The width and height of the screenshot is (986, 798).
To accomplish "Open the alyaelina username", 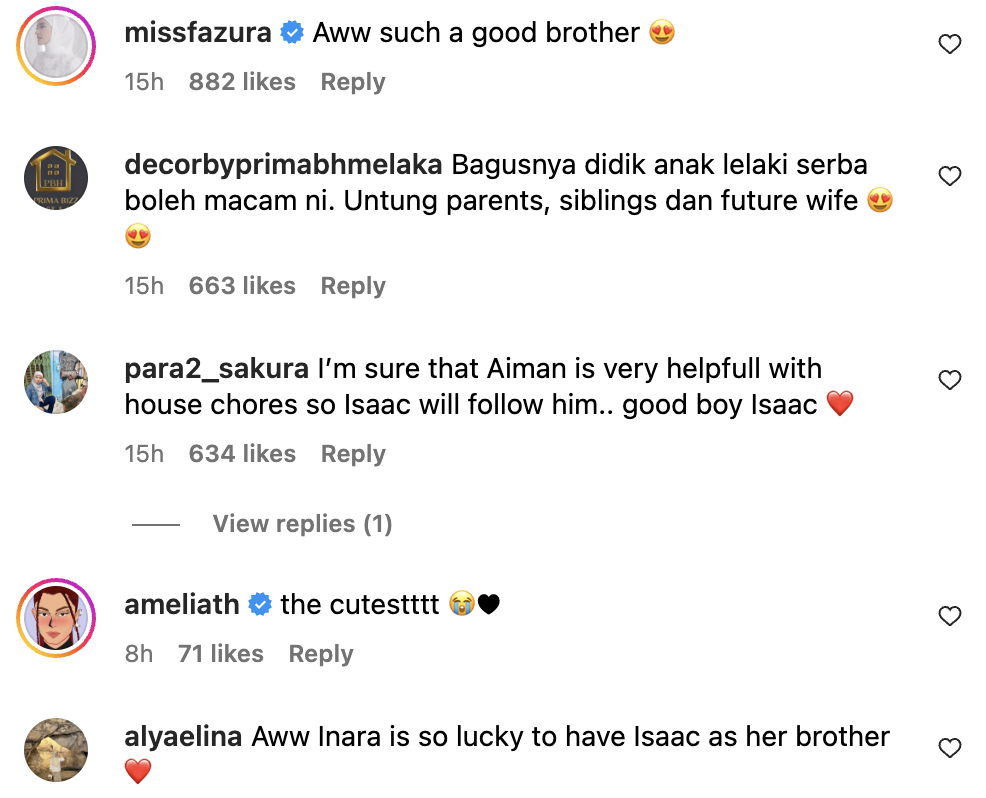I will click(183, 737).
